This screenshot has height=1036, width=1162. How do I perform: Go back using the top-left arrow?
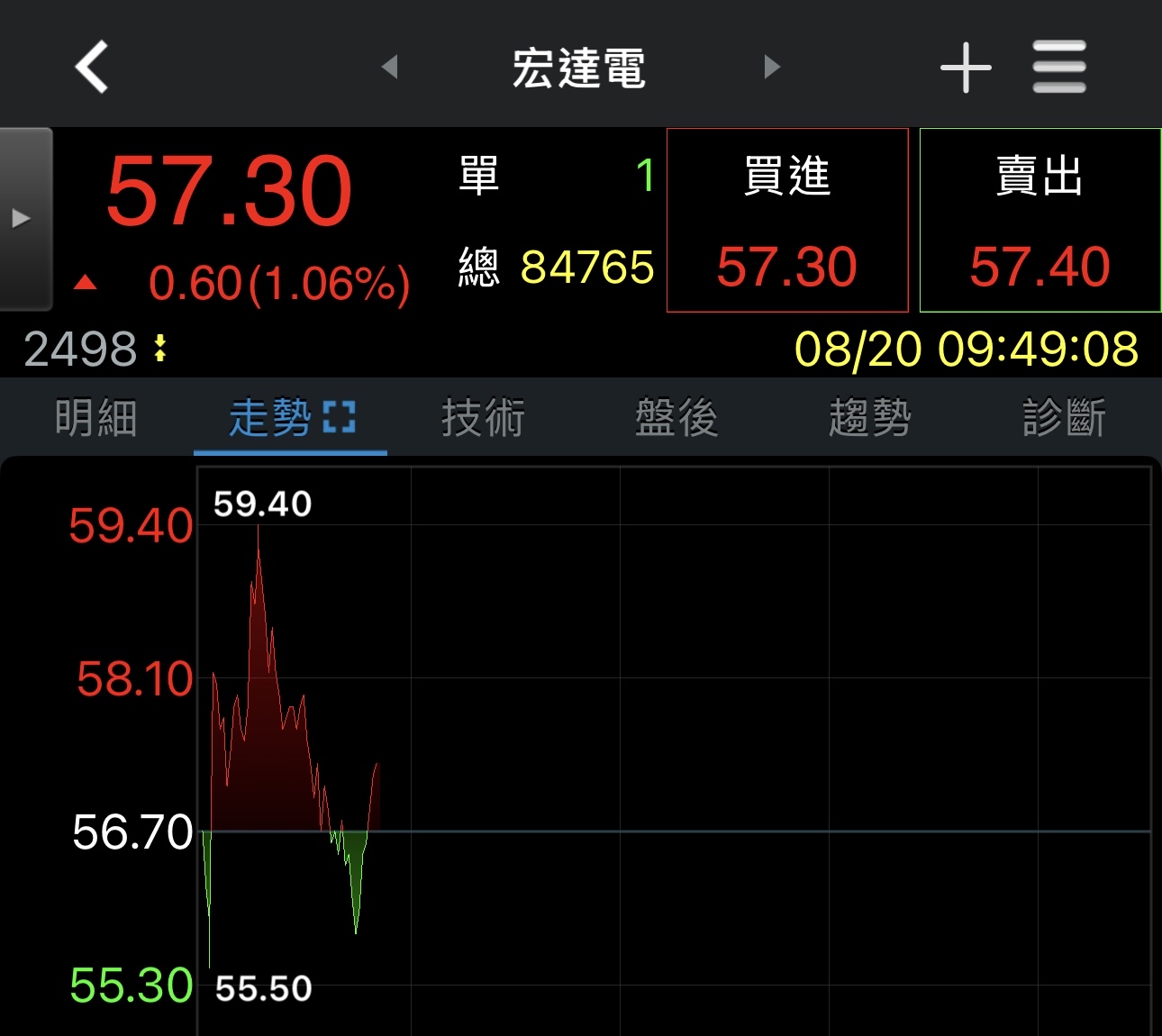point(92,67)
